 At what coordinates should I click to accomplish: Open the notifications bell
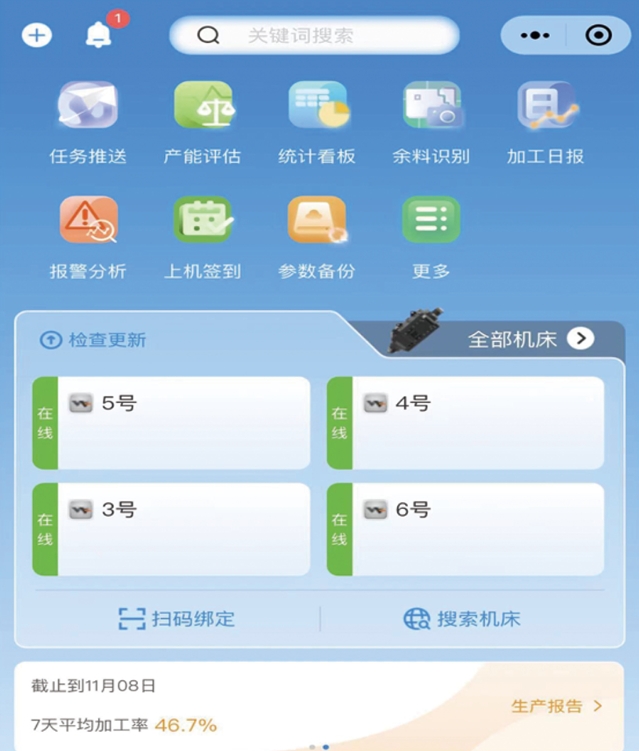coord(98,35)
